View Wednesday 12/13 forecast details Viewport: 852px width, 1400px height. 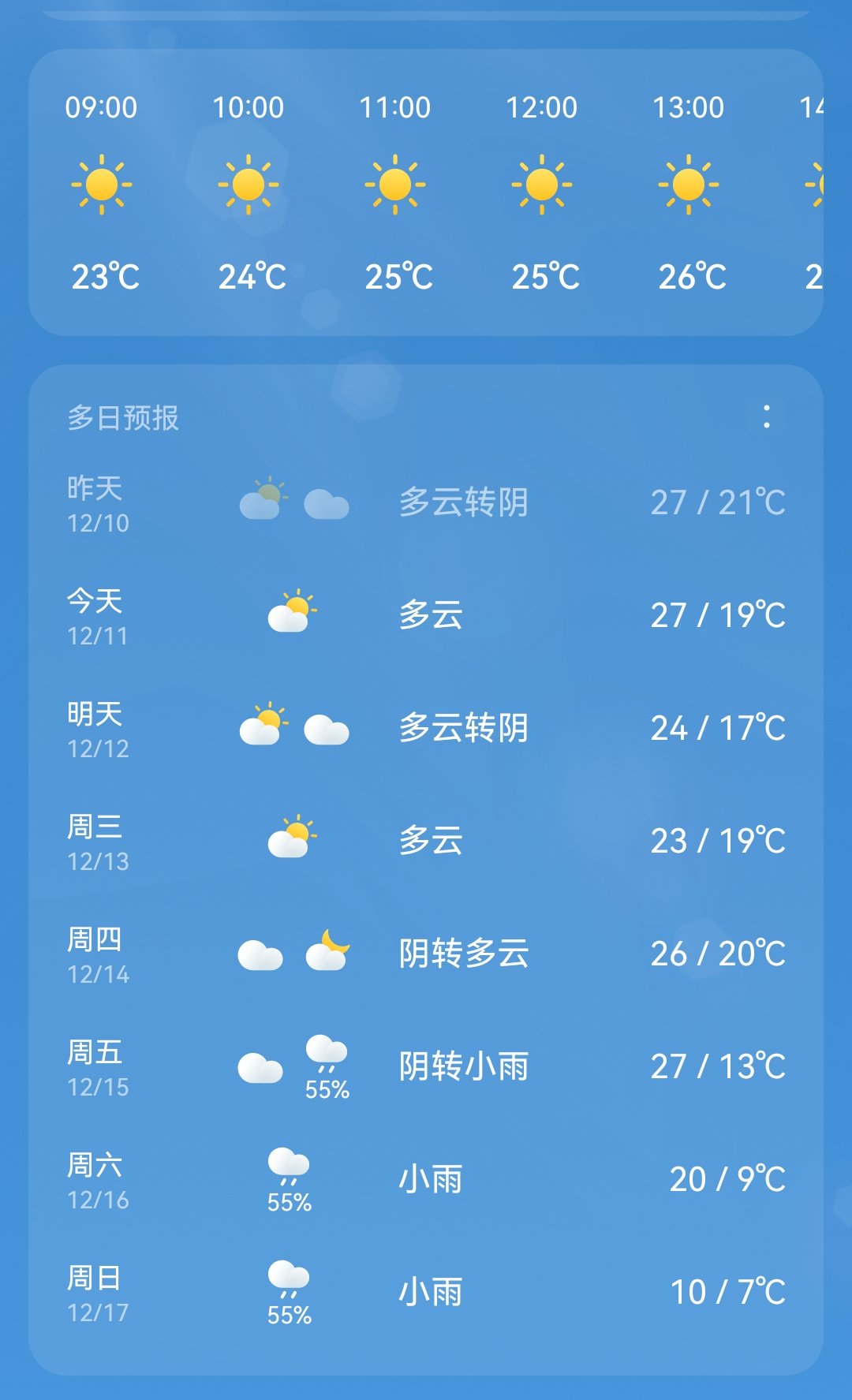(x=426, y=842)
